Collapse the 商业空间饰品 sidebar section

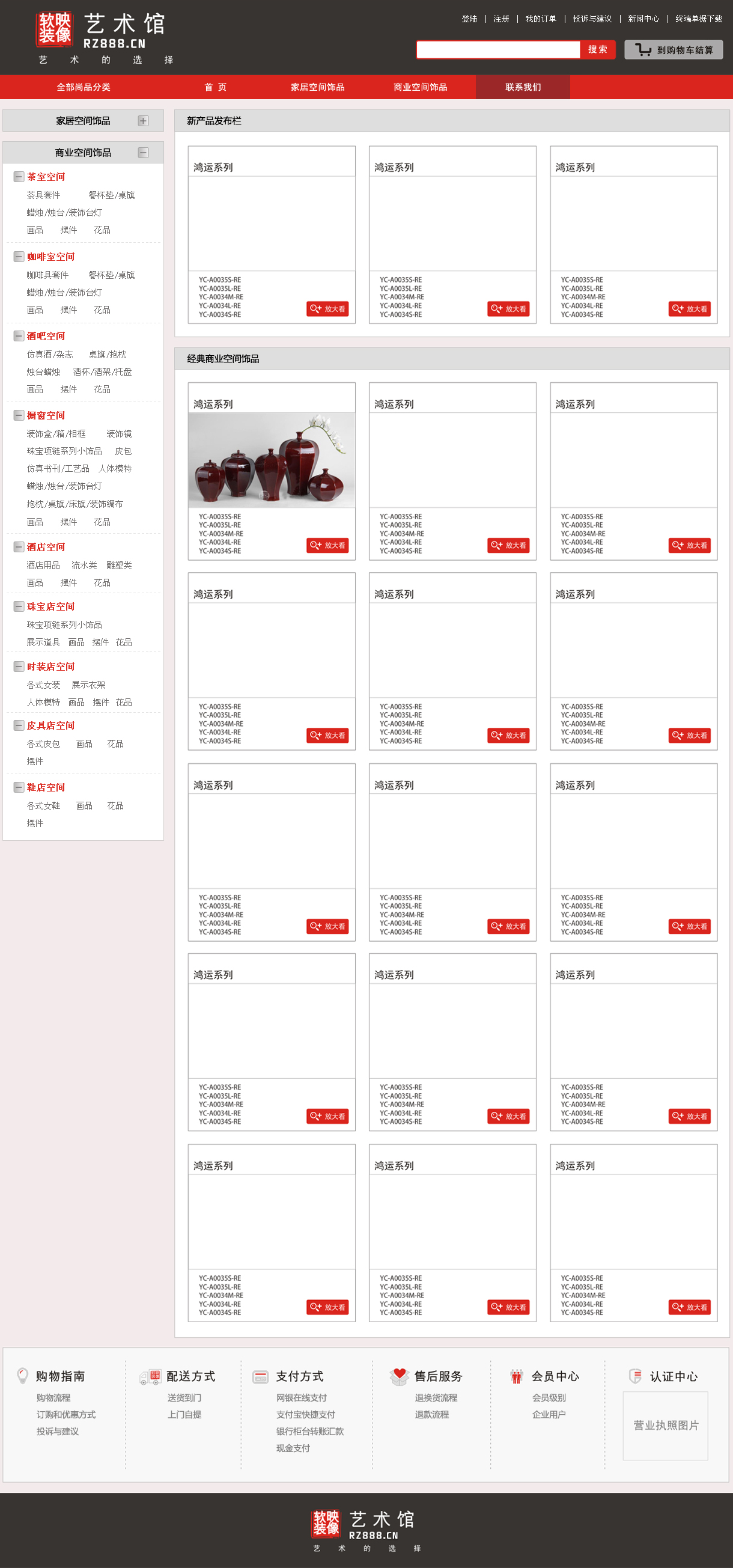click(x=143, y=153)
